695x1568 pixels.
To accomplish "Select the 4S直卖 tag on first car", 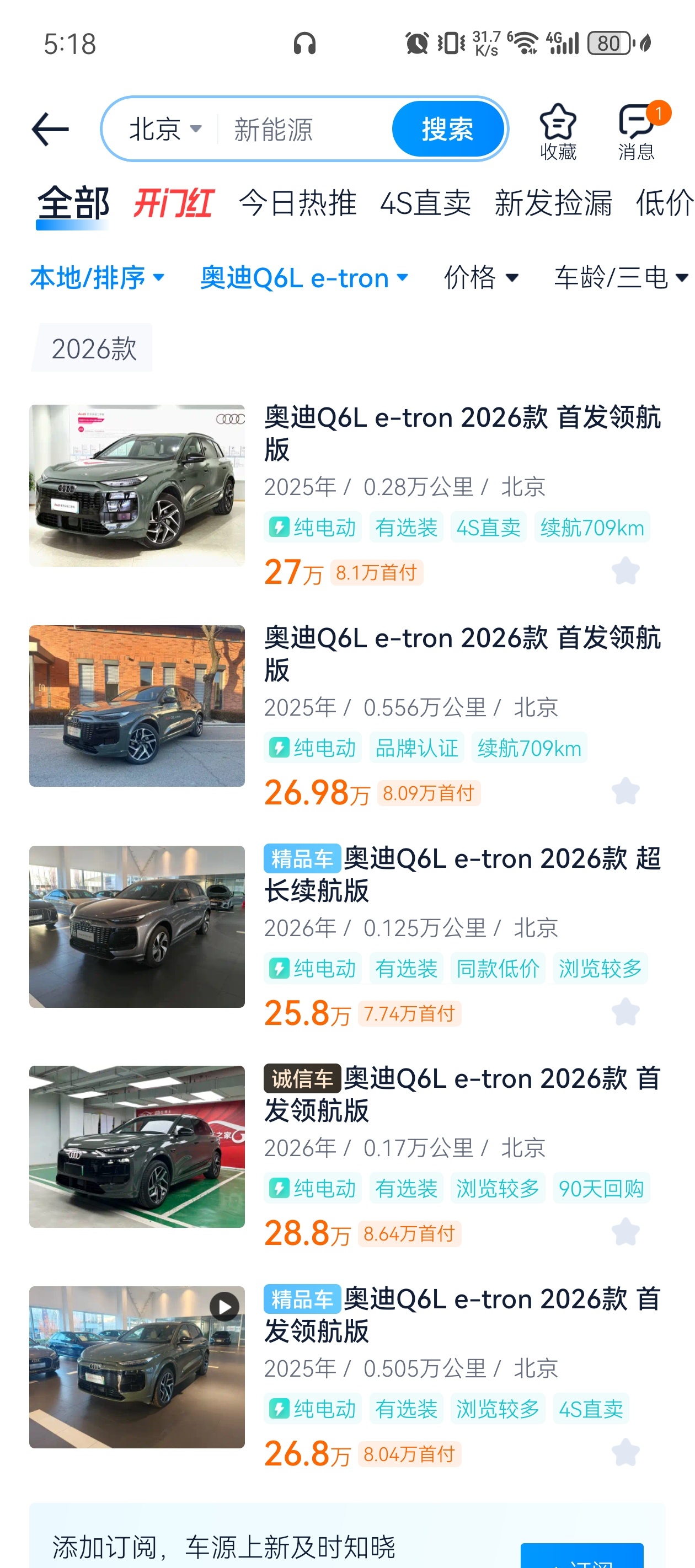I will click(x=488, y=527).
